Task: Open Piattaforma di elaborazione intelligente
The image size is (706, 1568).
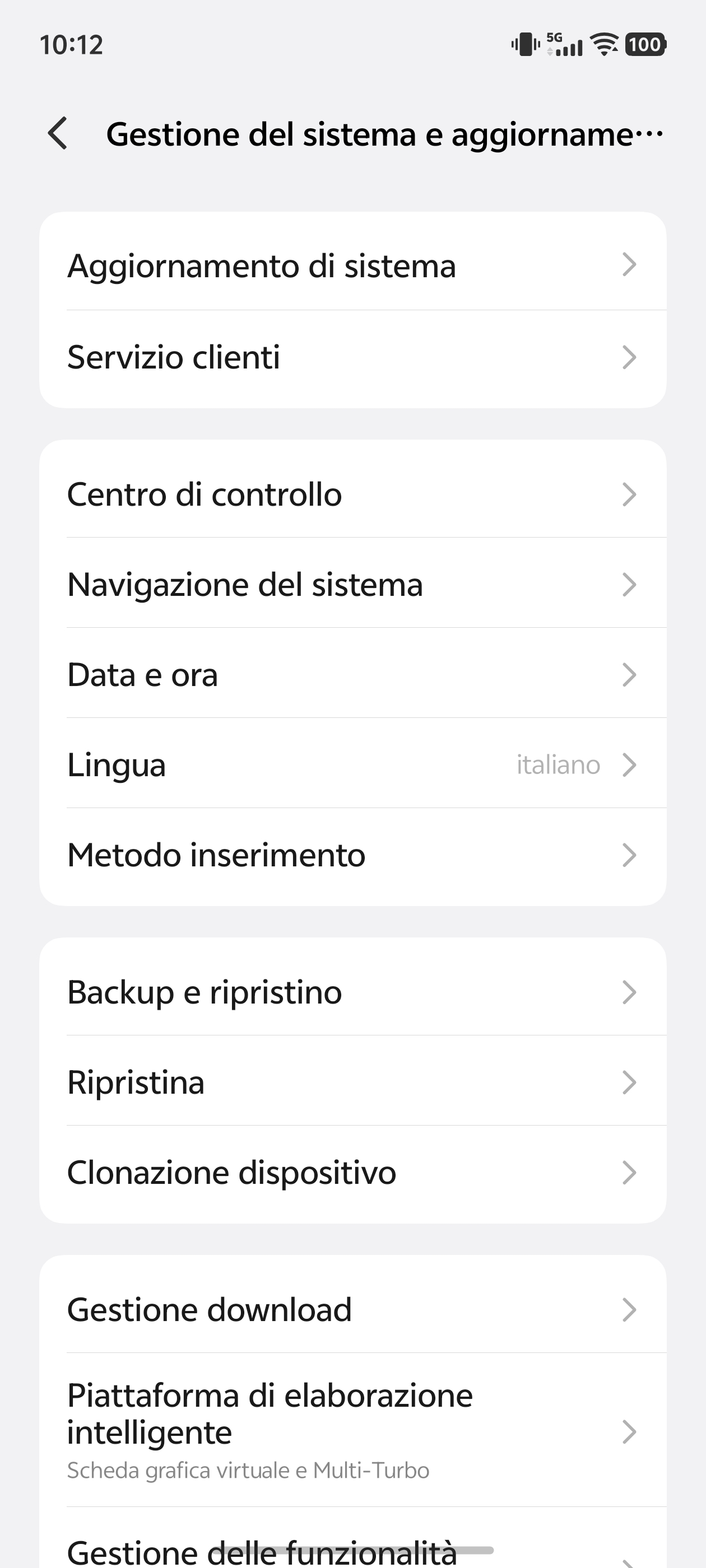Action: click(x=352, y=1430)
